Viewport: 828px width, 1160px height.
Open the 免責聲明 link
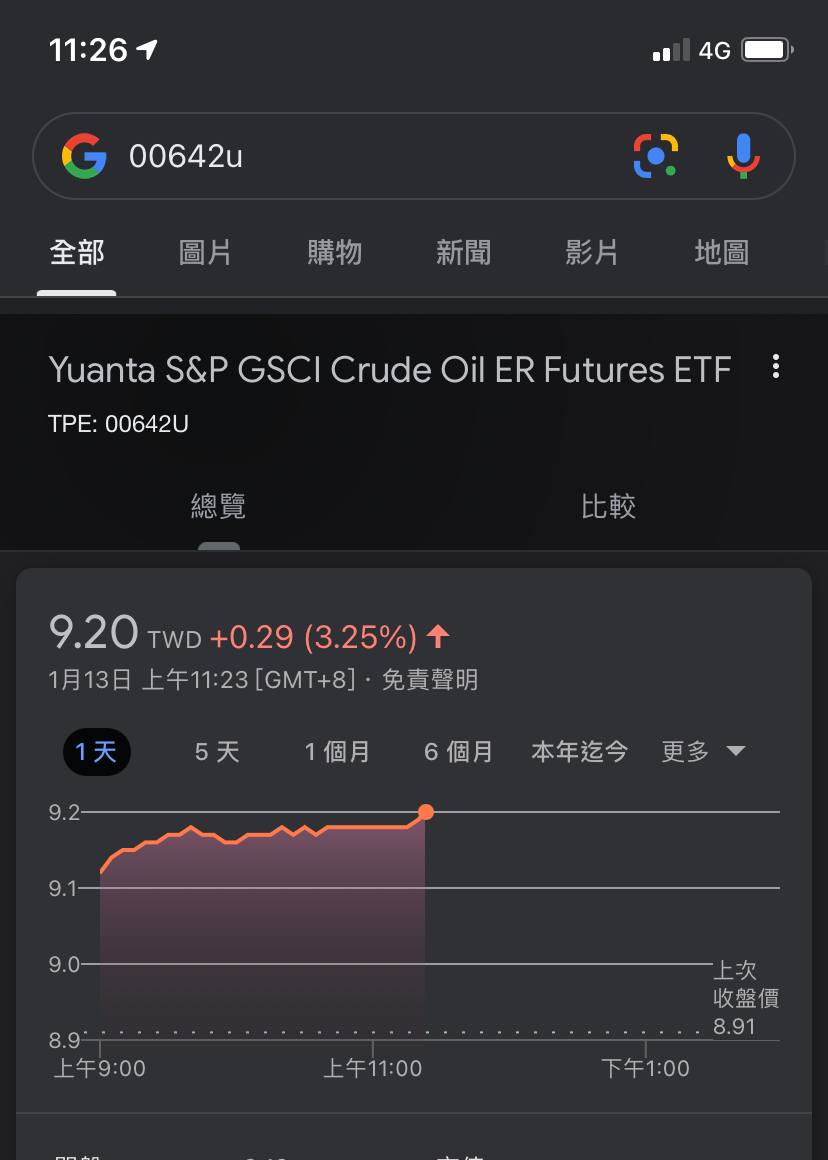pyautogui.click(x=430, y=680)
